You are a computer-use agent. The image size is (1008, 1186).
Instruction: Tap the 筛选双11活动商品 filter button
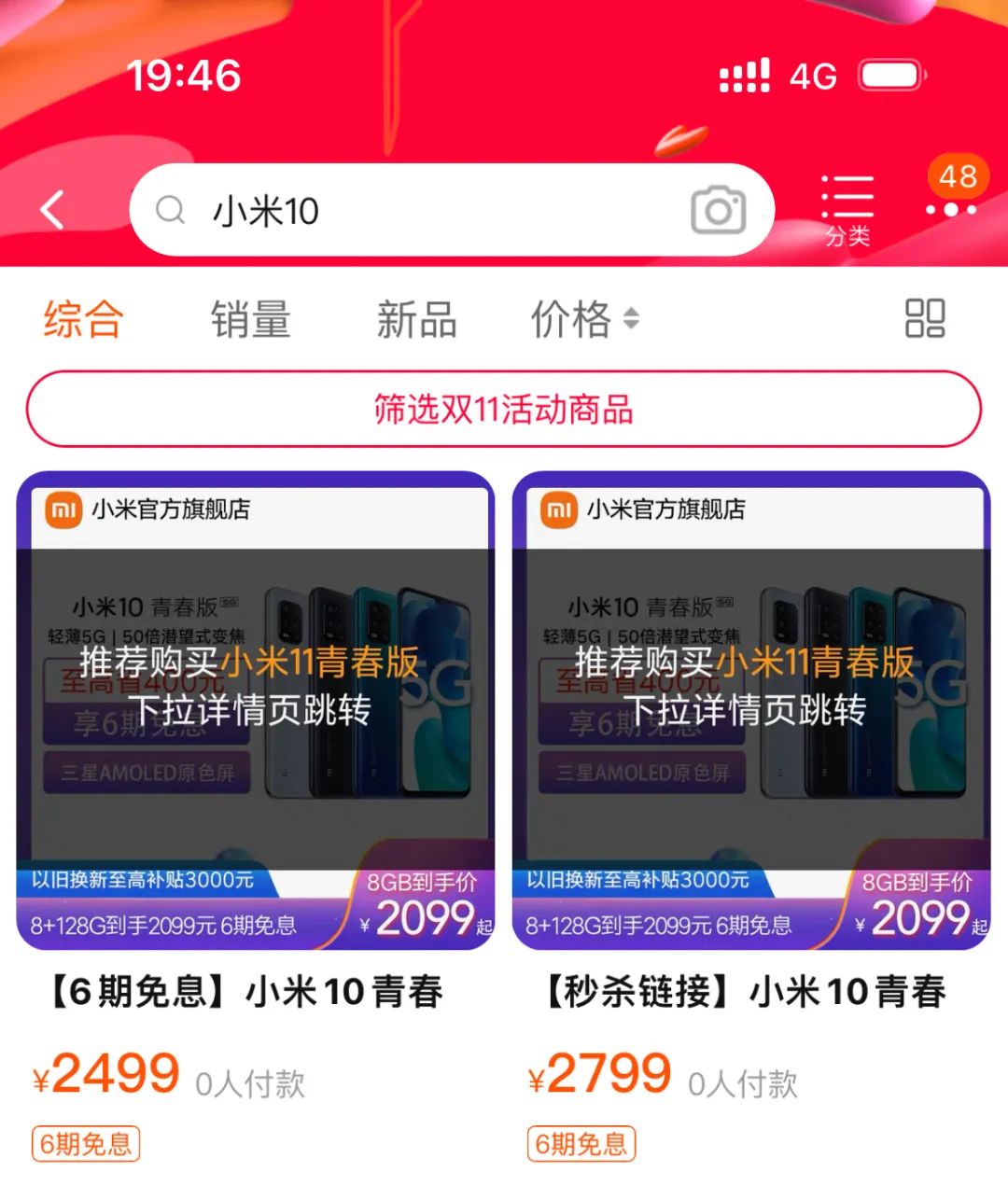[x=504, y=408]
